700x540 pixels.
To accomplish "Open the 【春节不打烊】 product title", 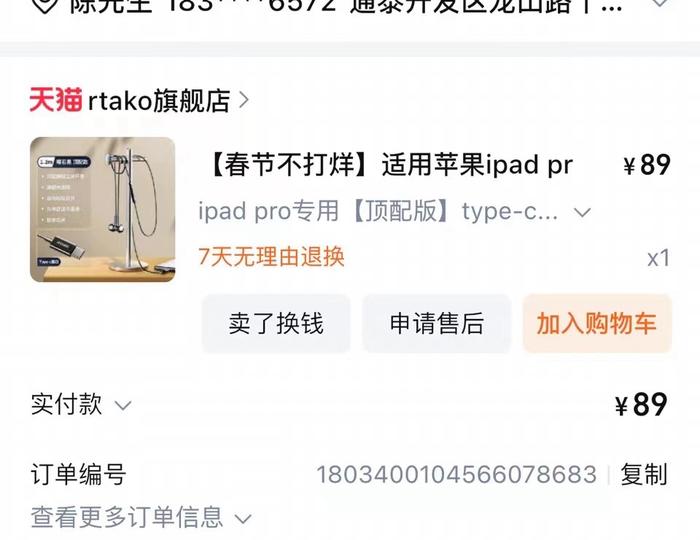I will 390,165.
